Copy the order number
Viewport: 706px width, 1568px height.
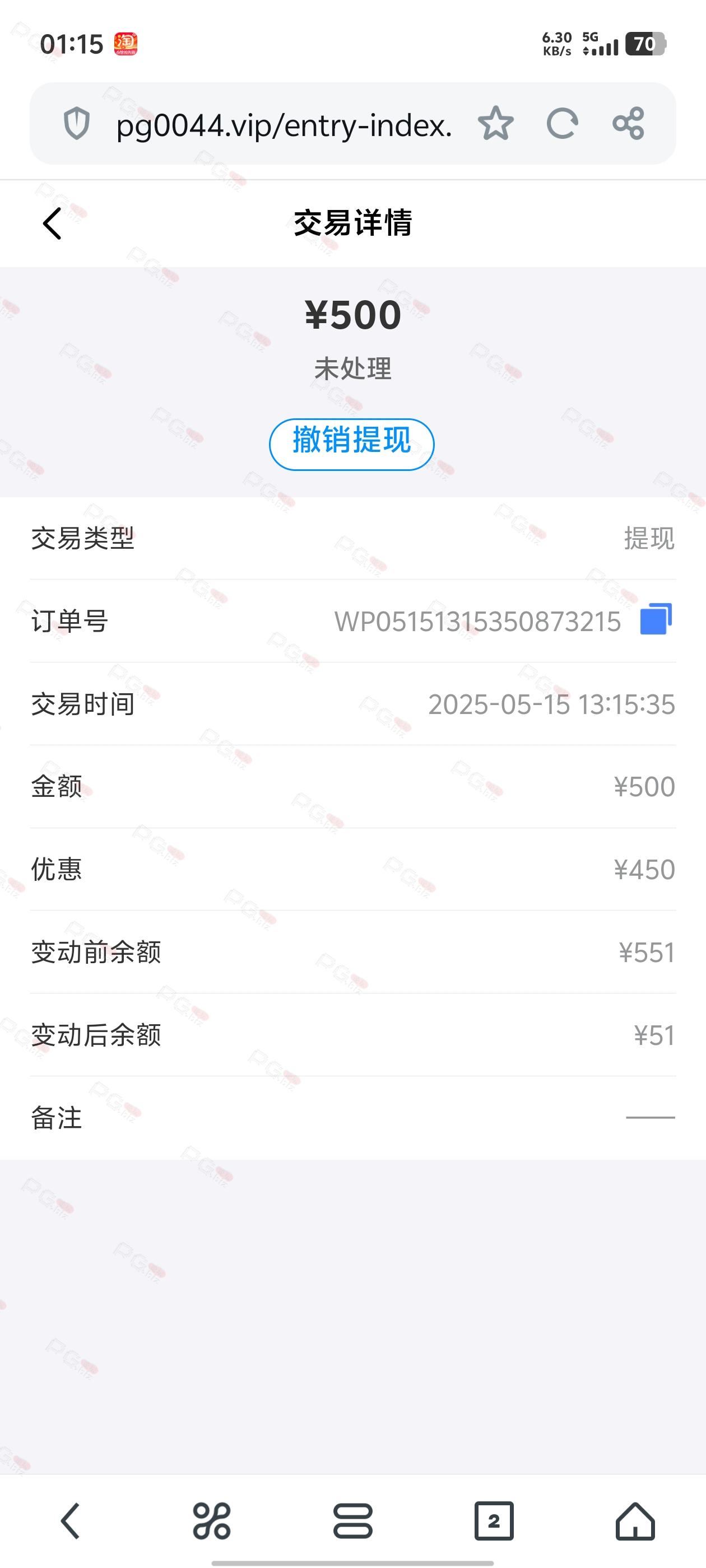pos(656,619)
